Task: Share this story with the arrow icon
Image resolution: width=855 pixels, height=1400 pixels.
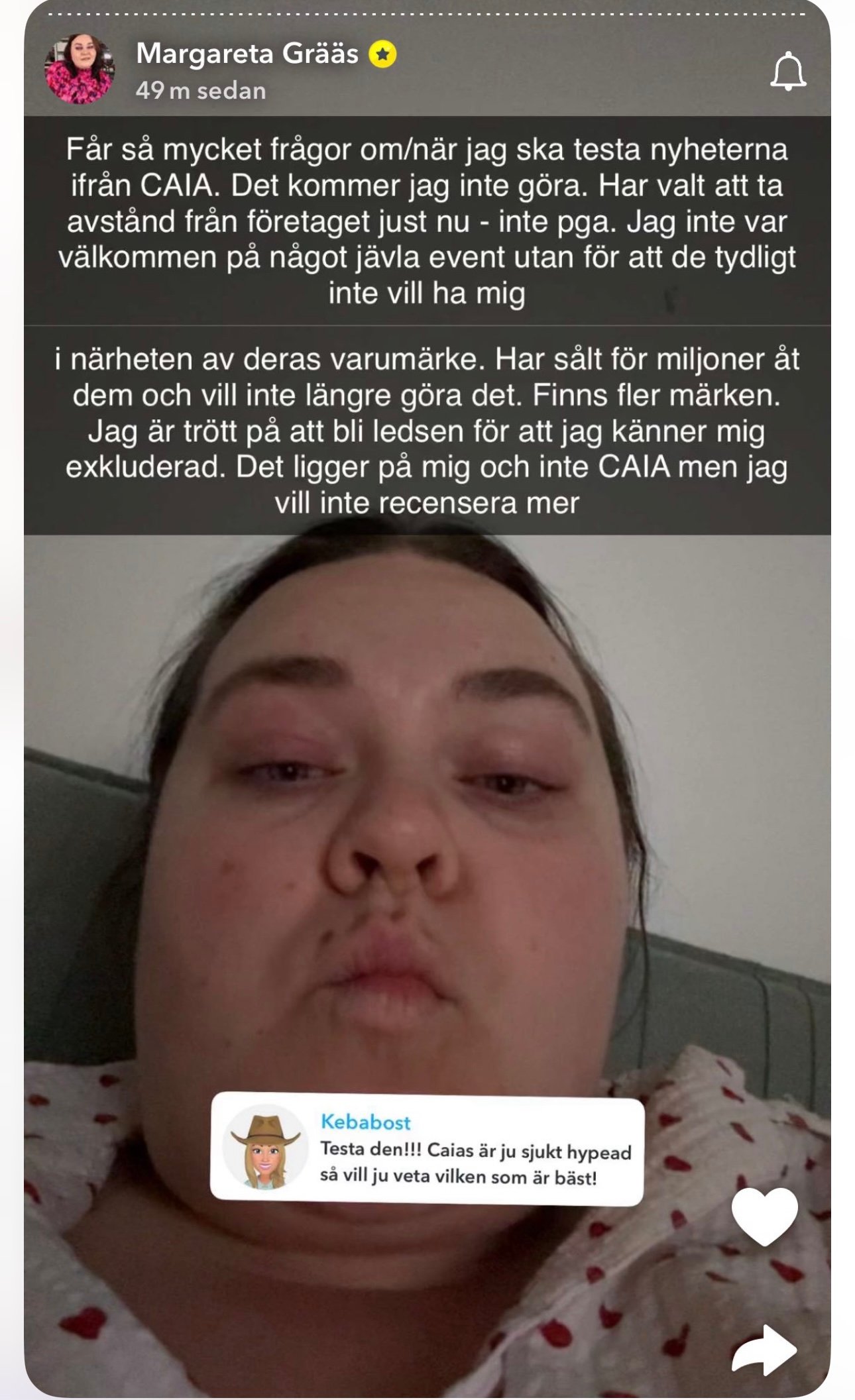Action: pyautogui.click(x=764, y=1350)
